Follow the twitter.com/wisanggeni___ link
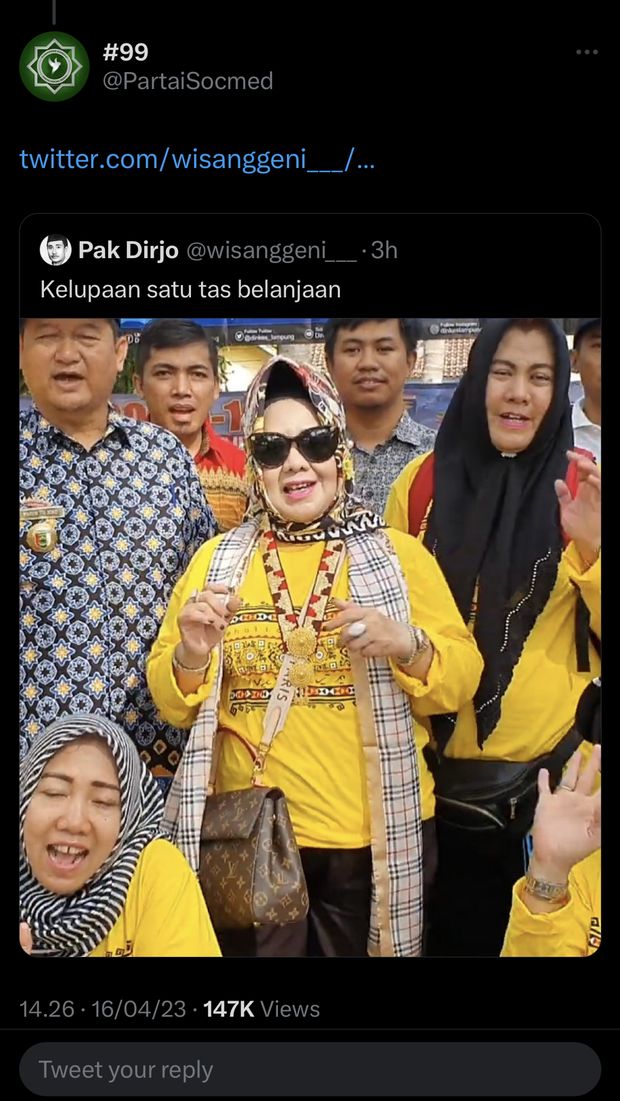 click(x=197, y=158)
